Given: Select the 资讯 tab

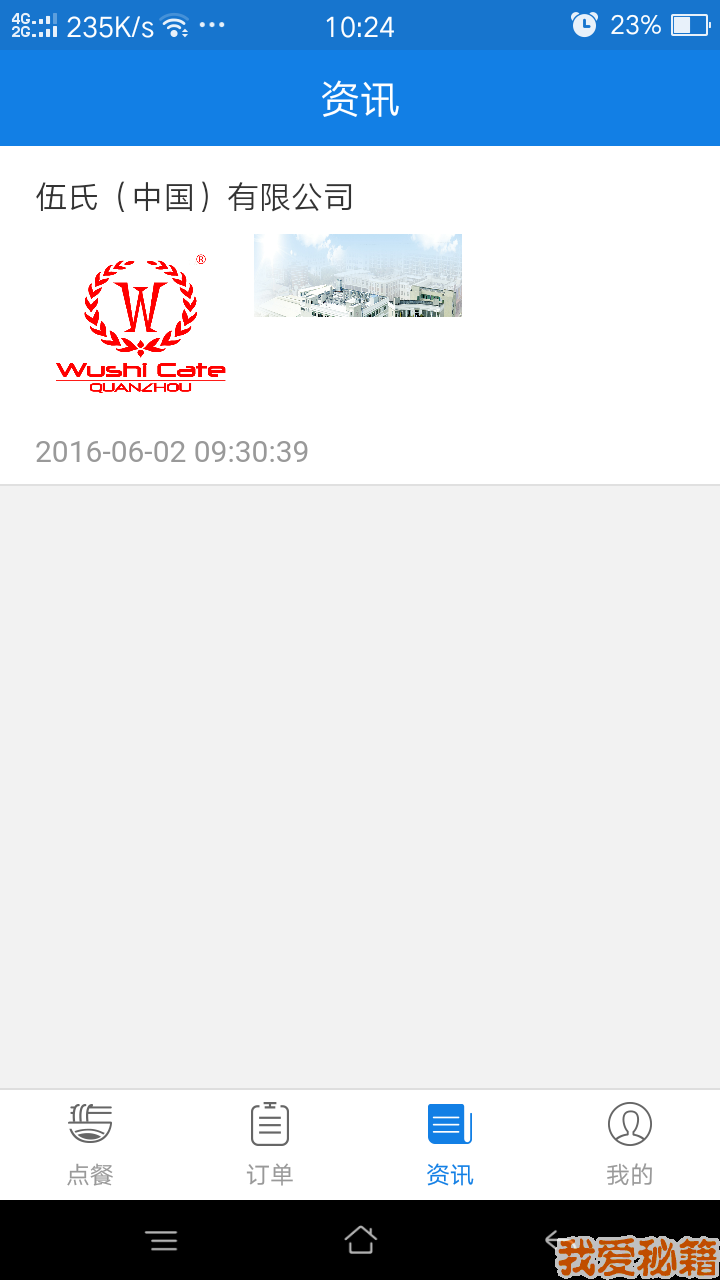Looking at the screenshot, I should click(450, 1144).
